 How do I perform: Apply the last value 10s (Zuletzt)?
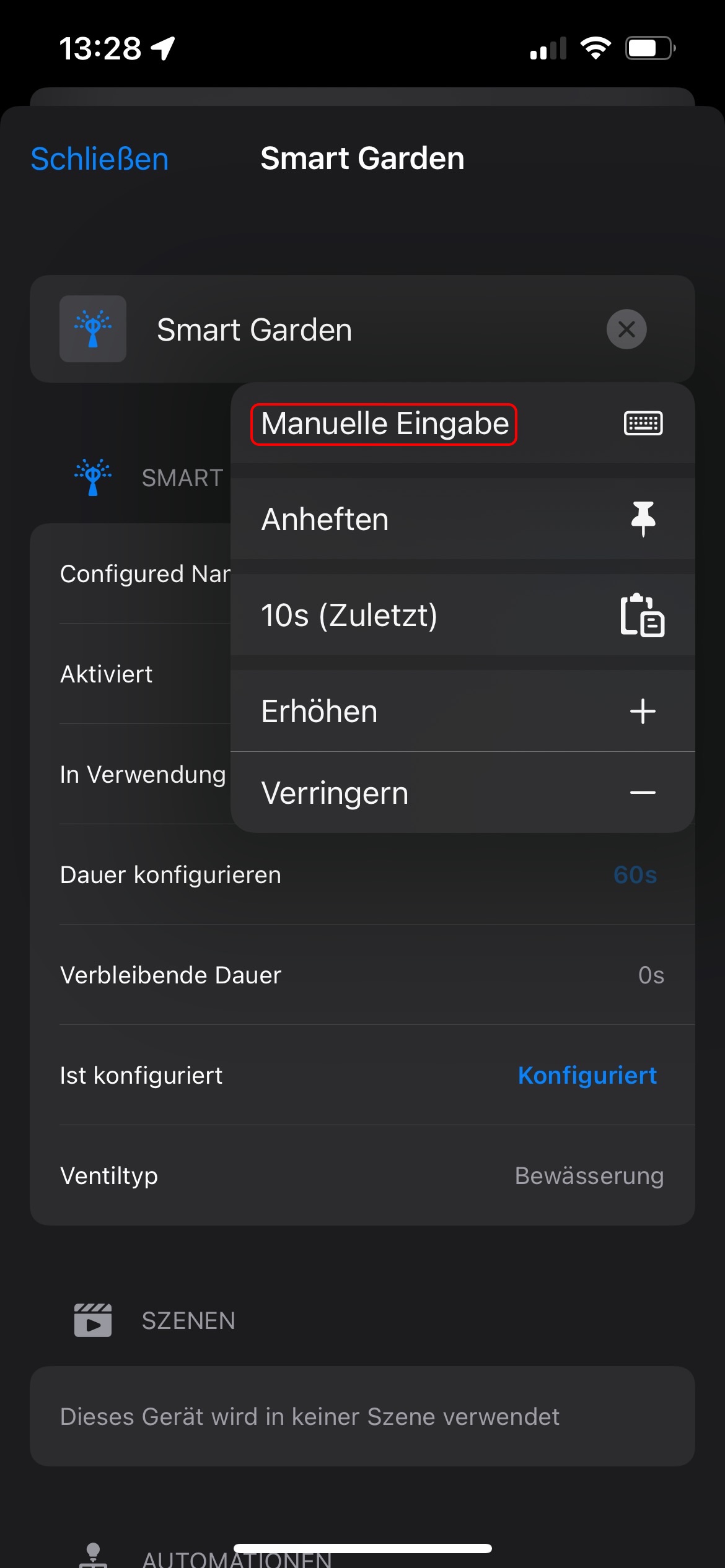click(x=462, y=615)
